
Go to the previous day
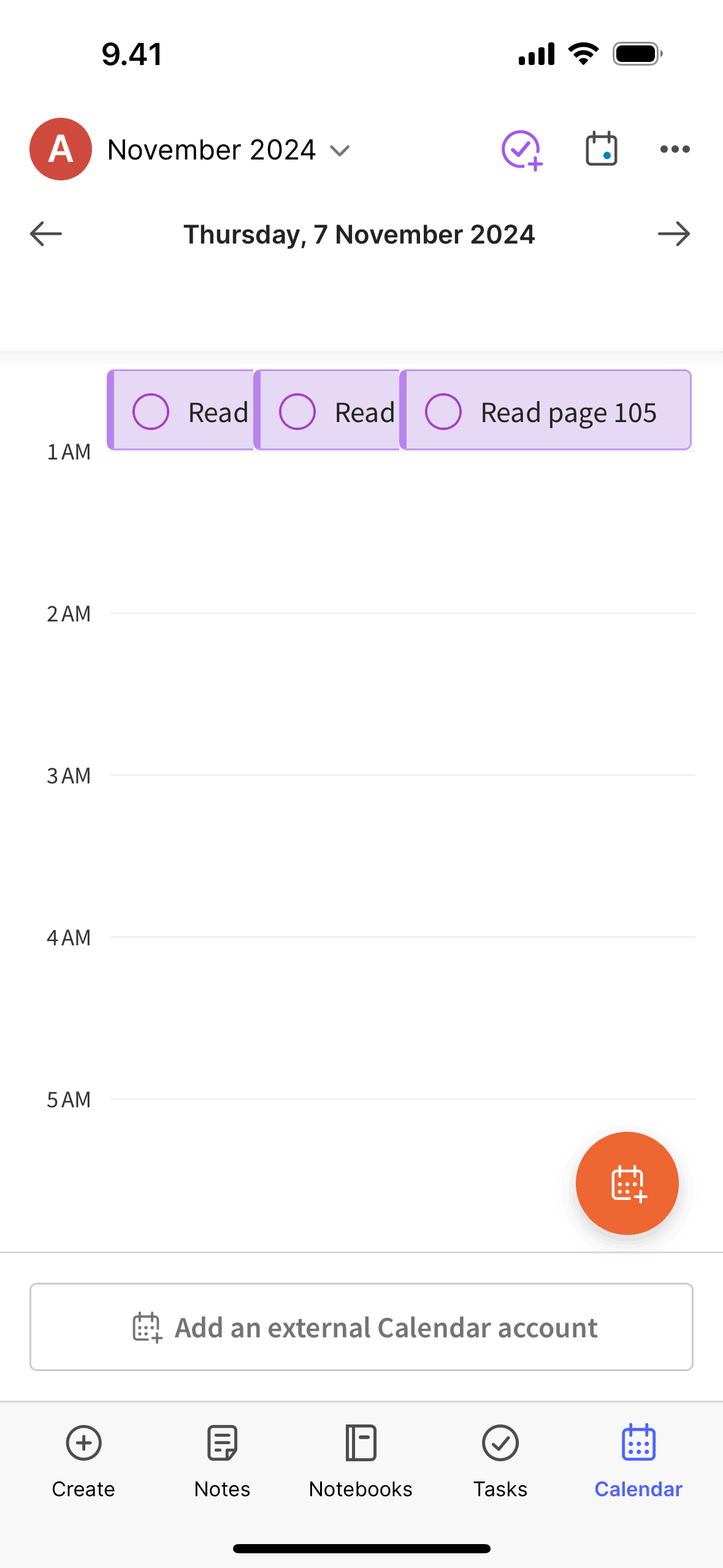[x=45, y=233]
